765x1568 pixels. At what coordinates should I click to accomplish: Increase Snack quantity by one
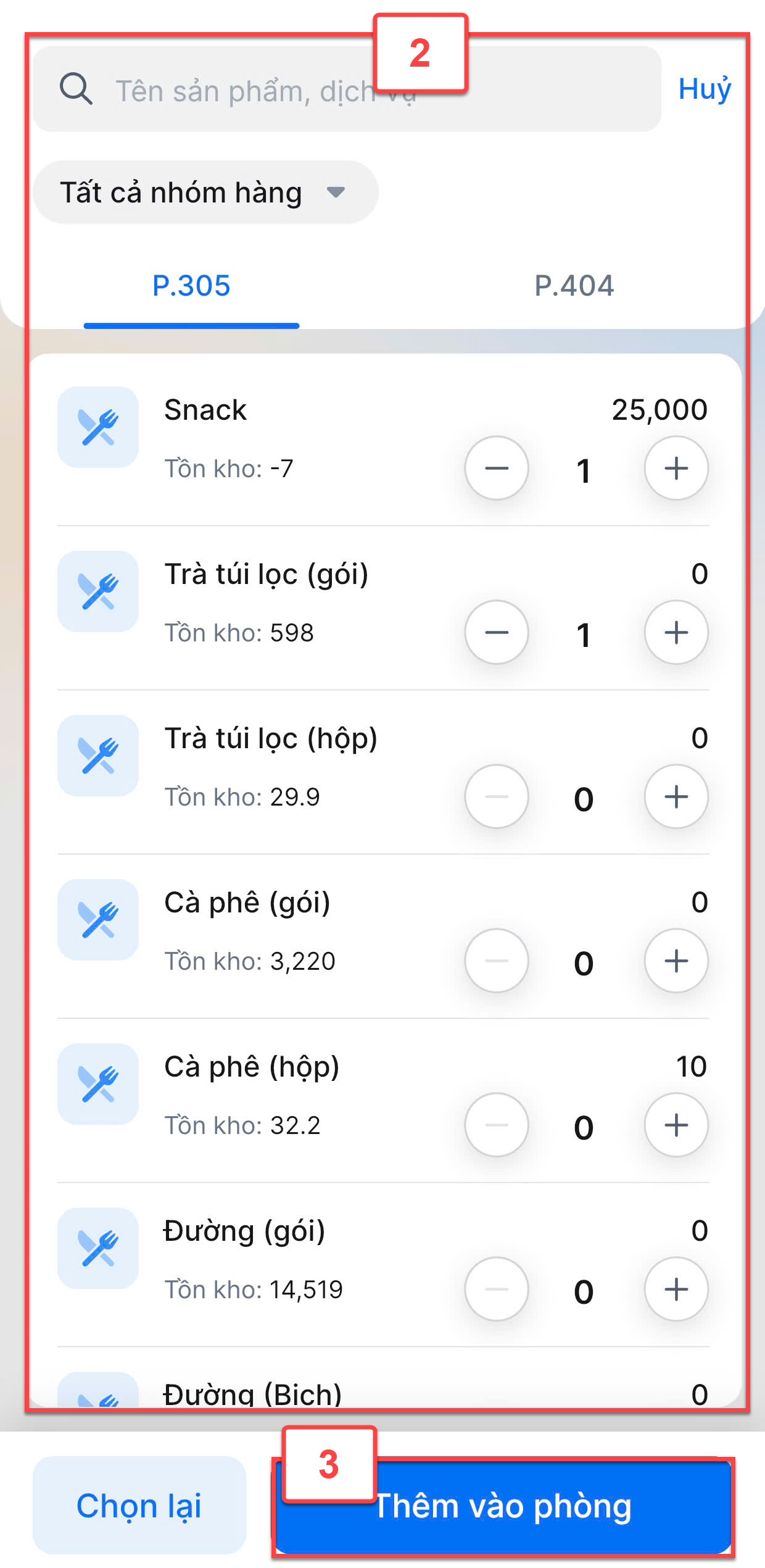[676, 469]
